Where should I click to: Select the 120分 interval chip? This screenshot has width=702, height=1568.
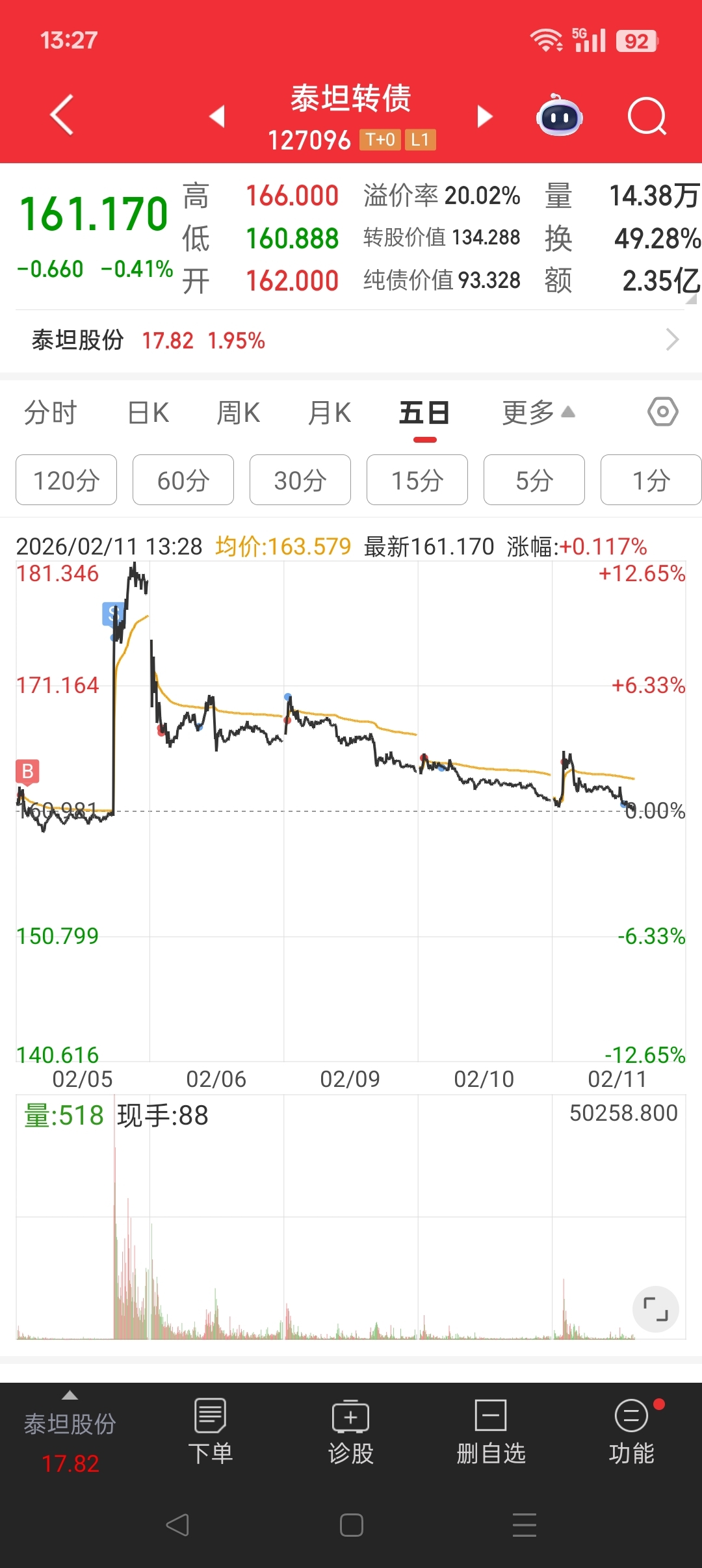(x=66, y=480)
